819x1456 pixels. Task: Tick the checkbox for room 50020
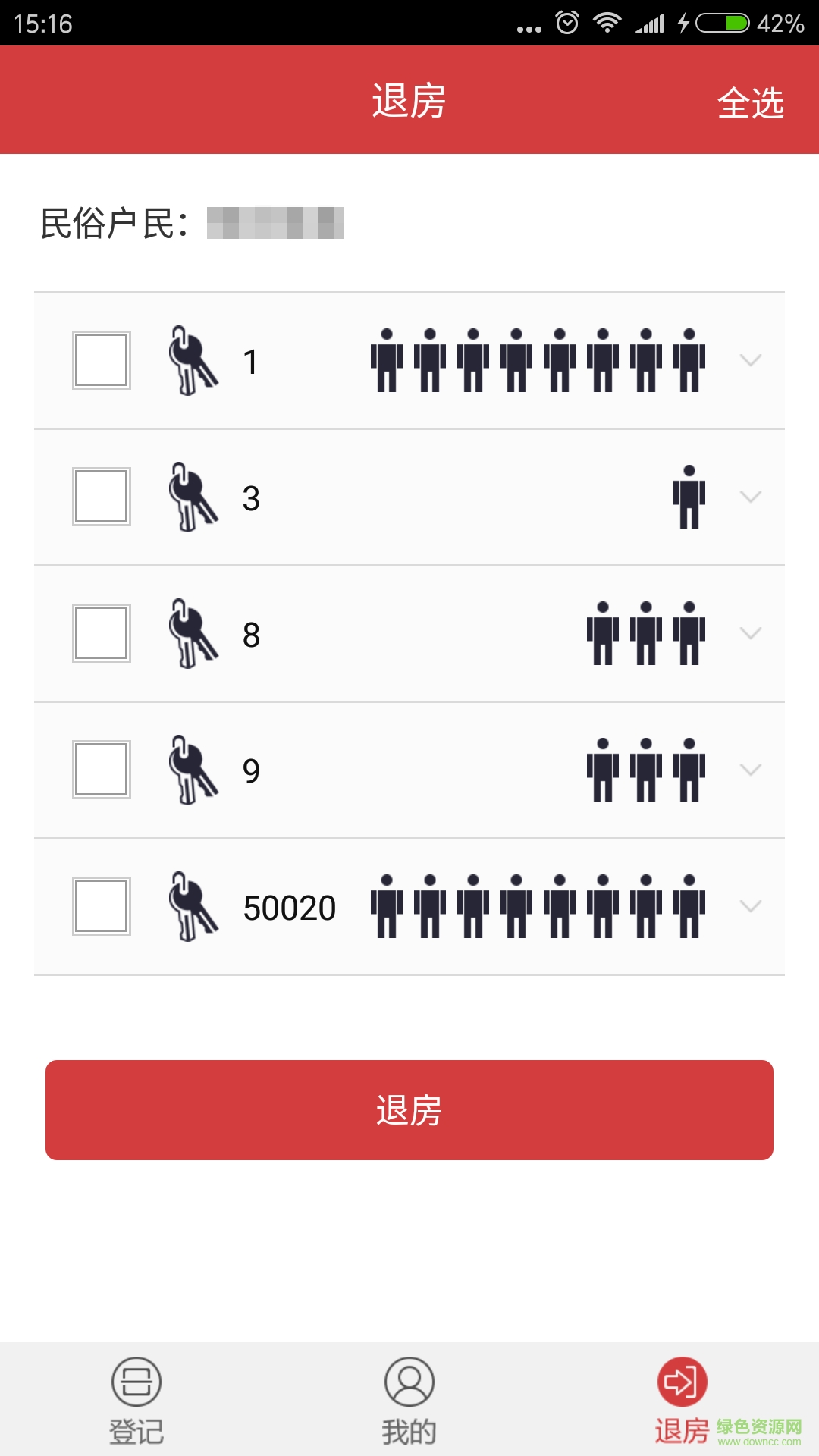[101, 906]
